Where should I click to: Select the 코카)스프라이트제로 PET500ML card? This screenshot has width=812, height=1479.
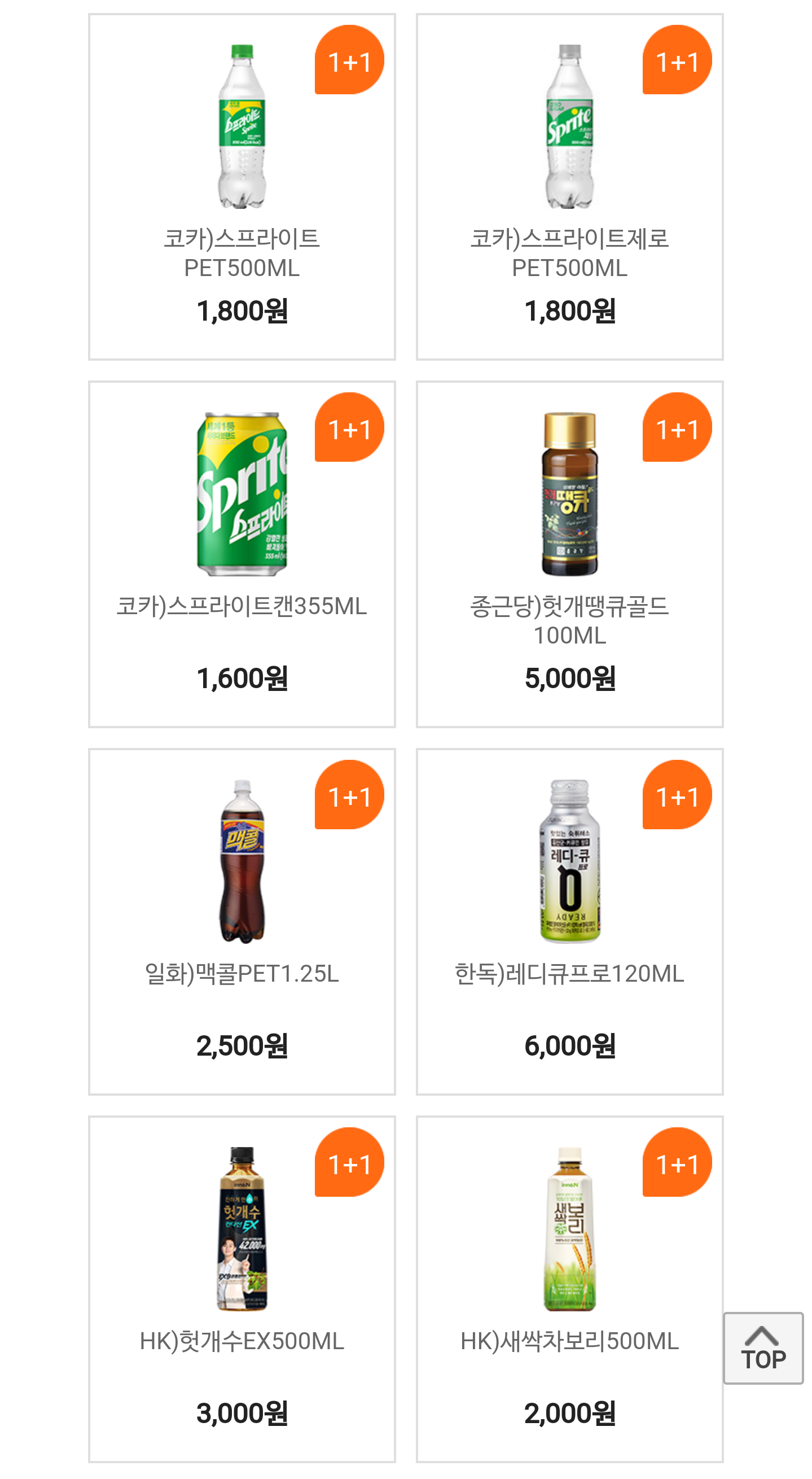click(569, 187)
